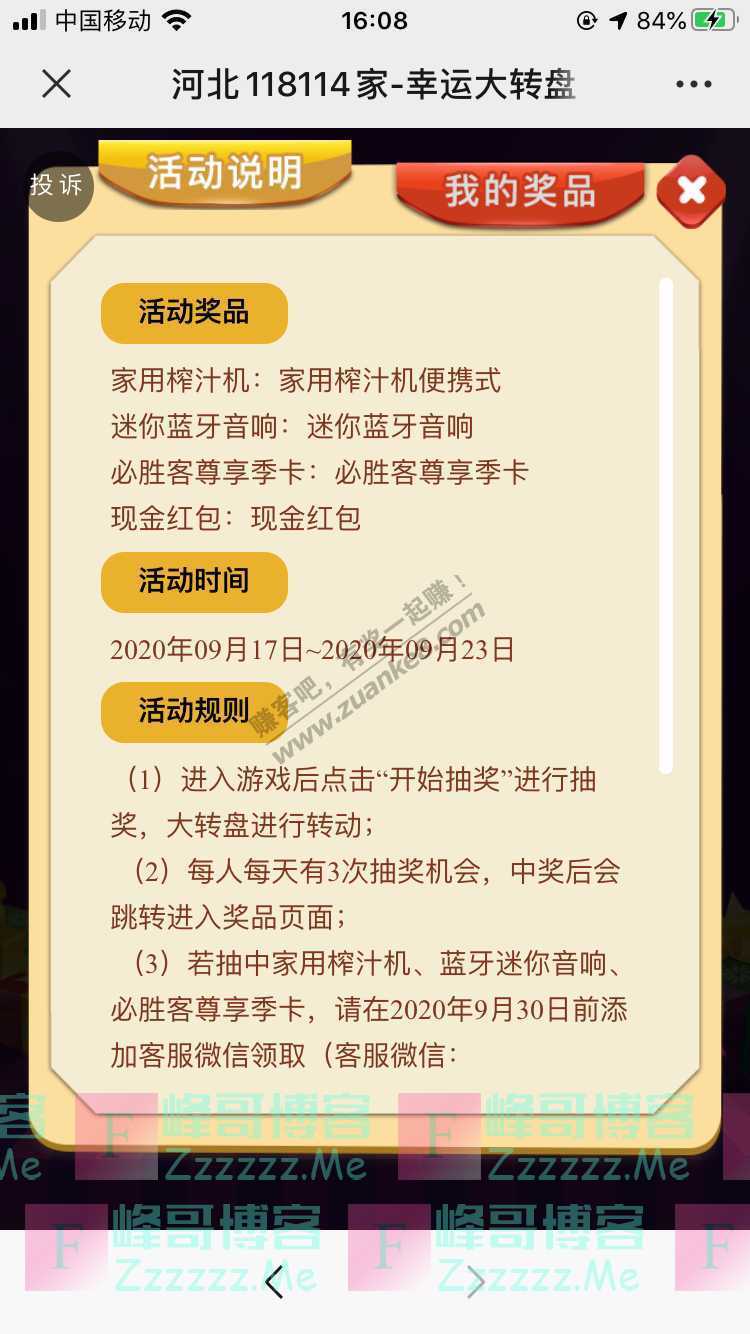Close the WeChat webview with X

point(56,85)
